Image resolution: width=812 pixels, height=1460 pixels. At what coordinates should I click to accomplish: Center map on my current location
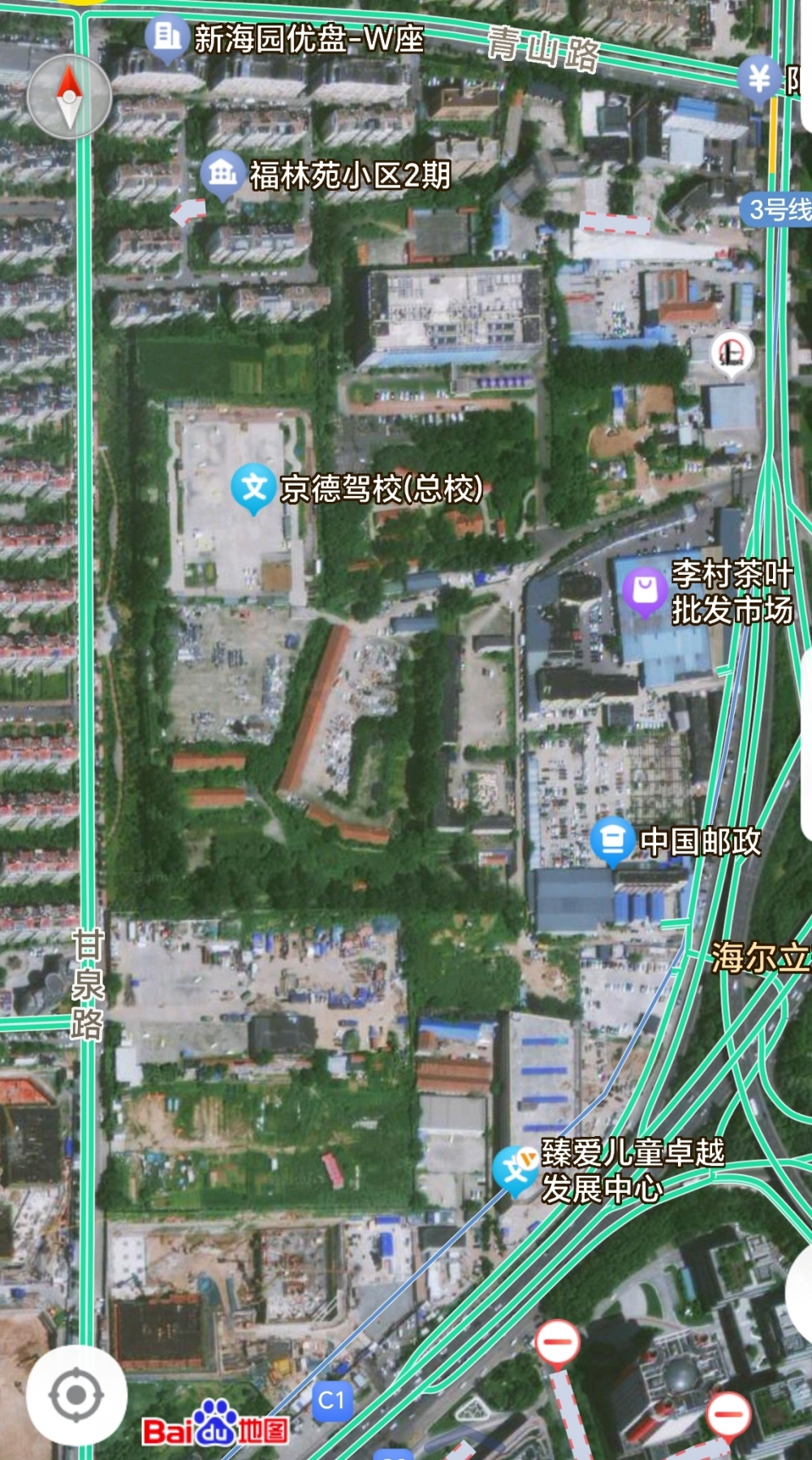(x=76, y=1395)
